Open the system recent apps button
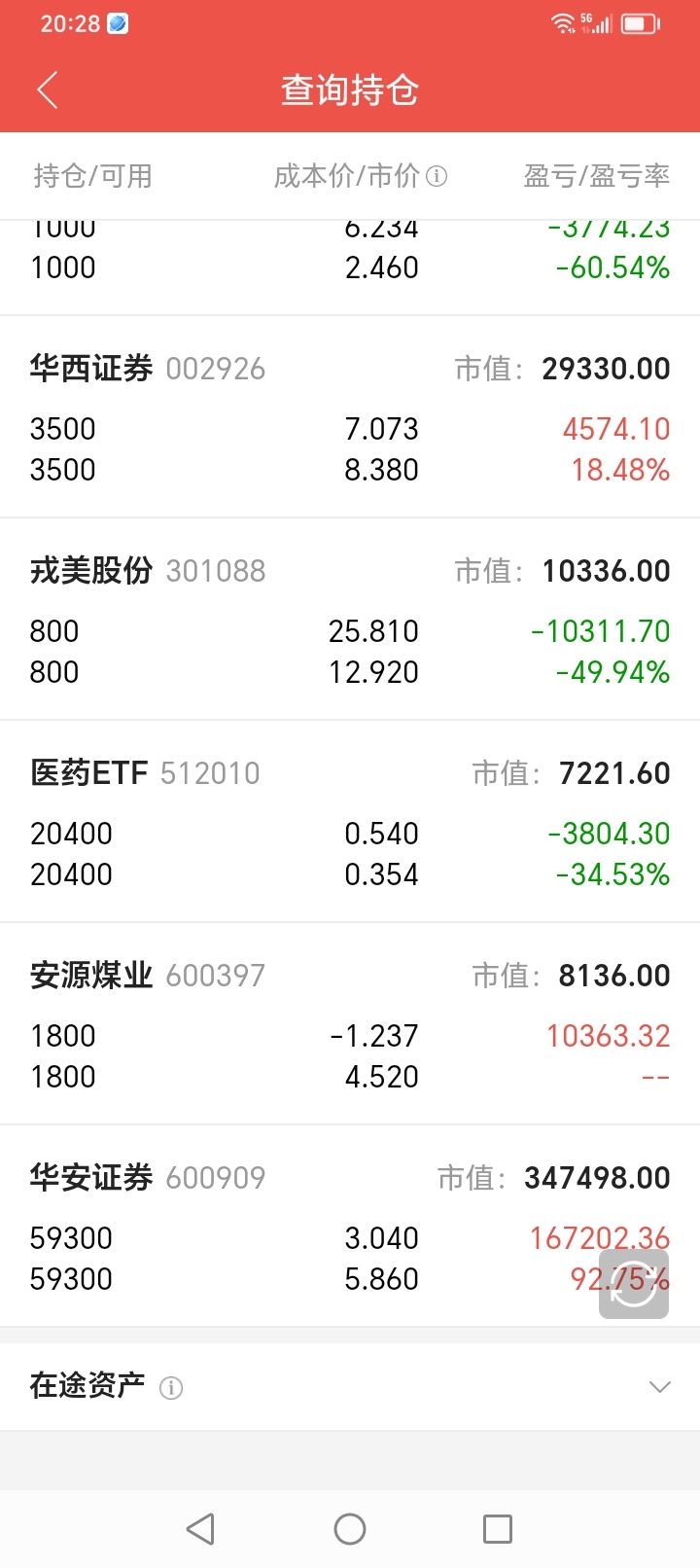The height and width of the screenshot is (1568, 700). 498,1529
